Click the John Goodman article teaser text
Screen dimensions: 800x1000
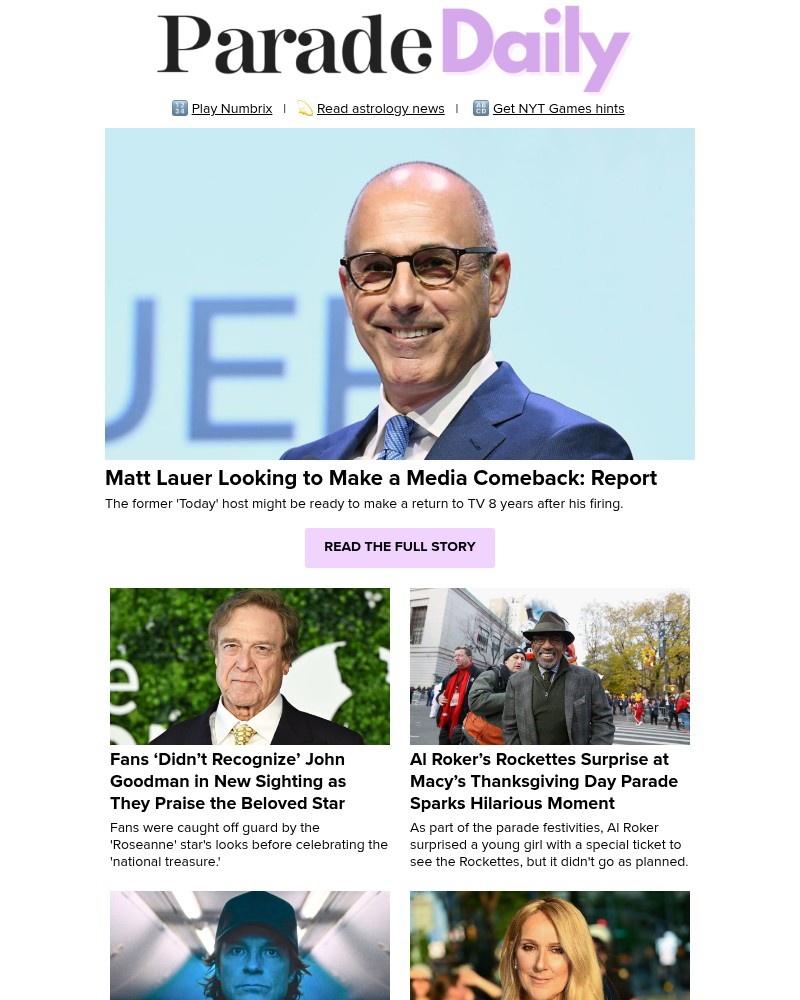coord(249,844)
